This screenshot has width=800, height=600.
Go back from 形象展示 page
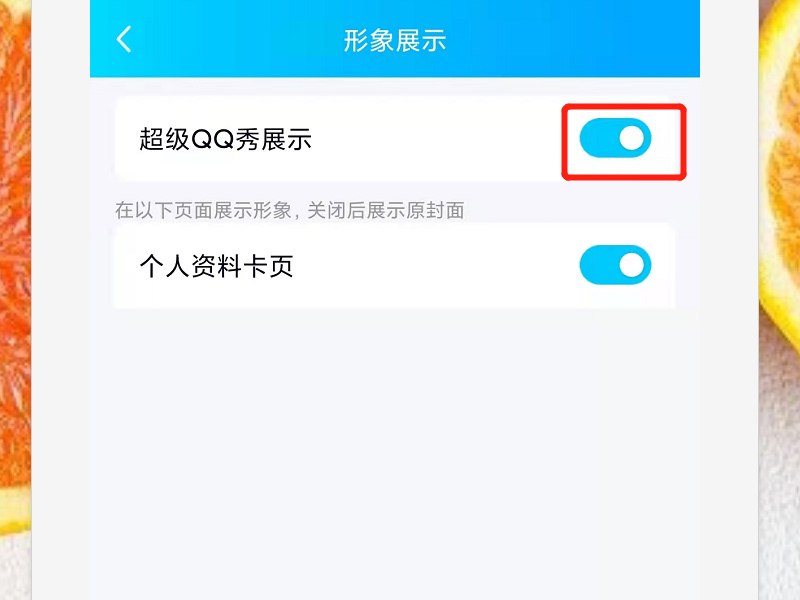pos(124,40)
